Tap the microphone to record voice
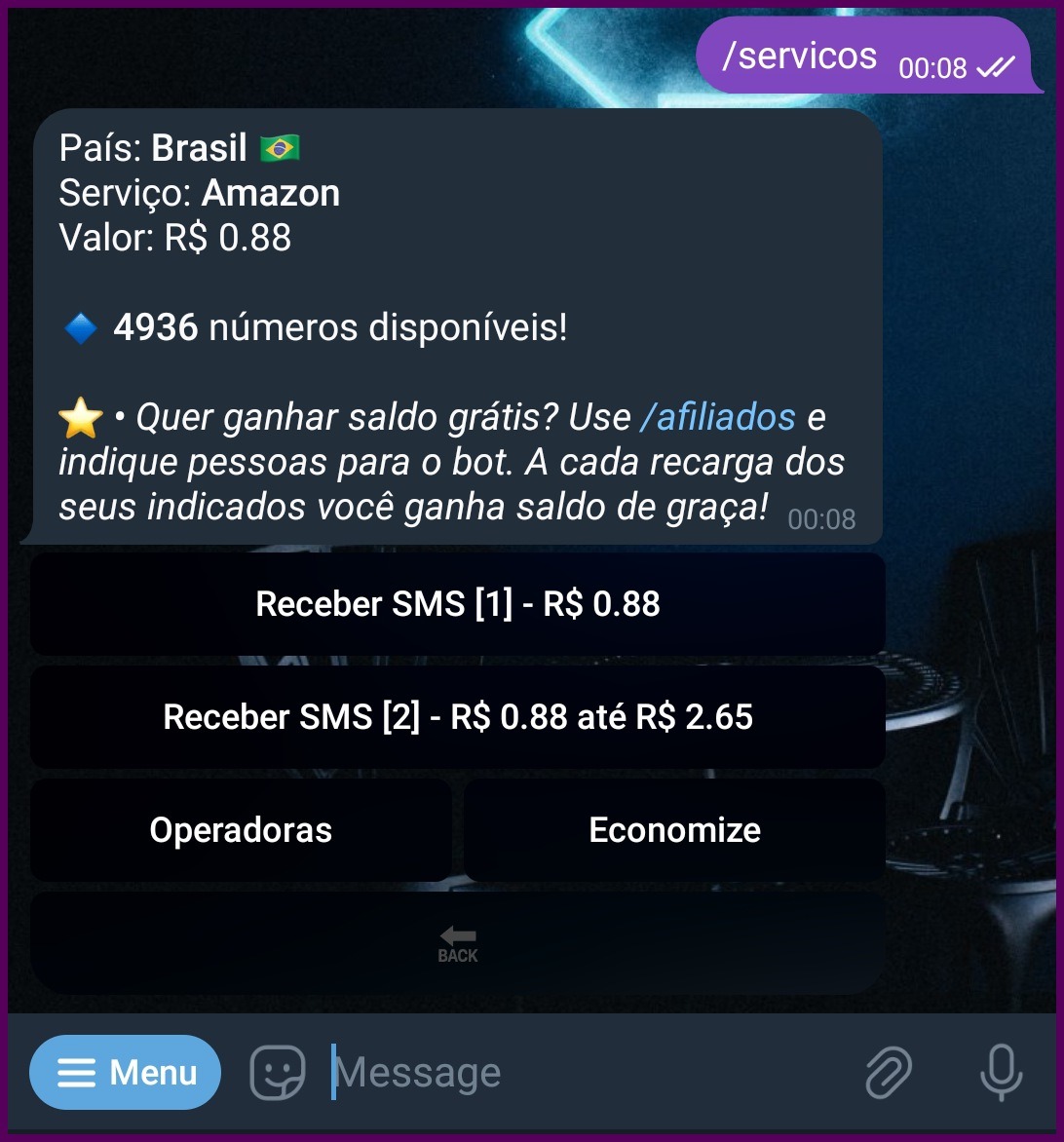This screenshot has height=1142, width=1064. 1001,1073
